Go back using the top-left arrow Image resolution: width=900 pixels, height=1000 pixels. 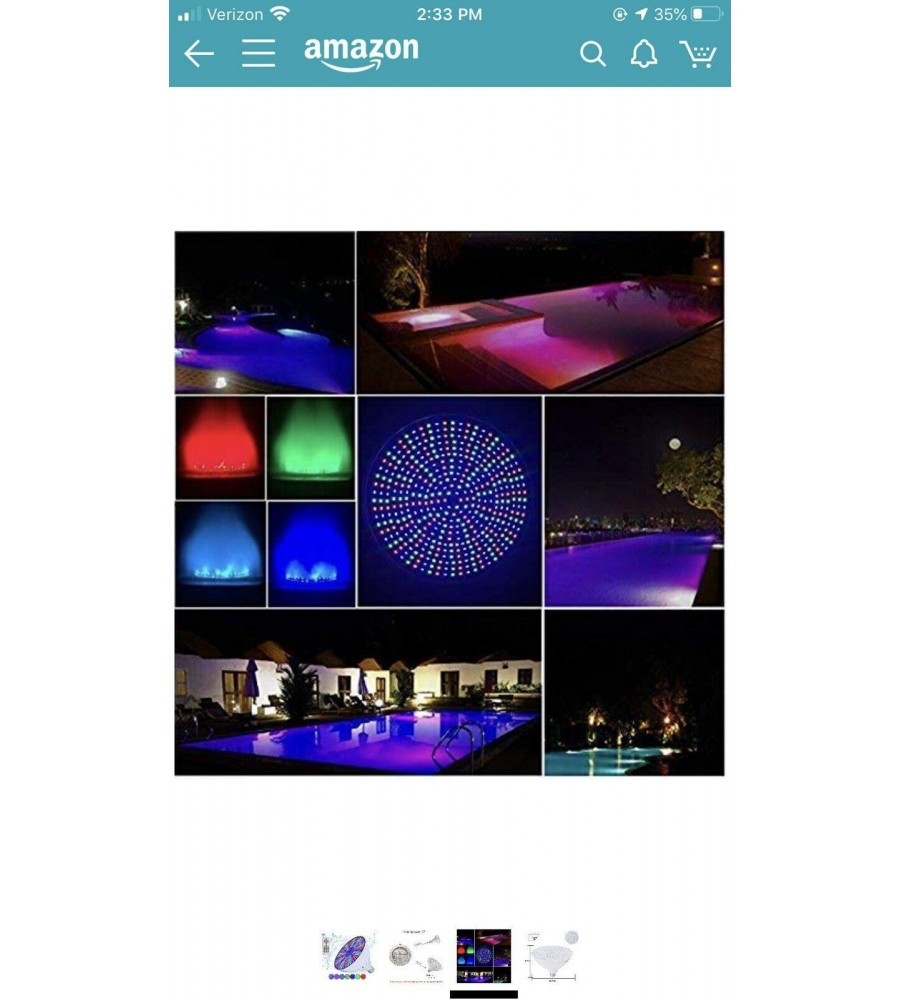pos(199,54)
